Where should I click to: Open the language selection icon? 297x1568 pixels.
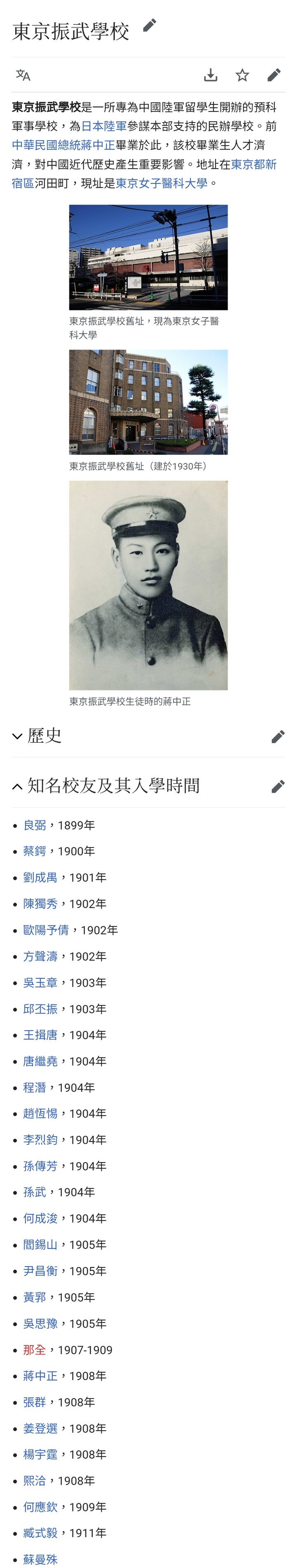[23, 75]
